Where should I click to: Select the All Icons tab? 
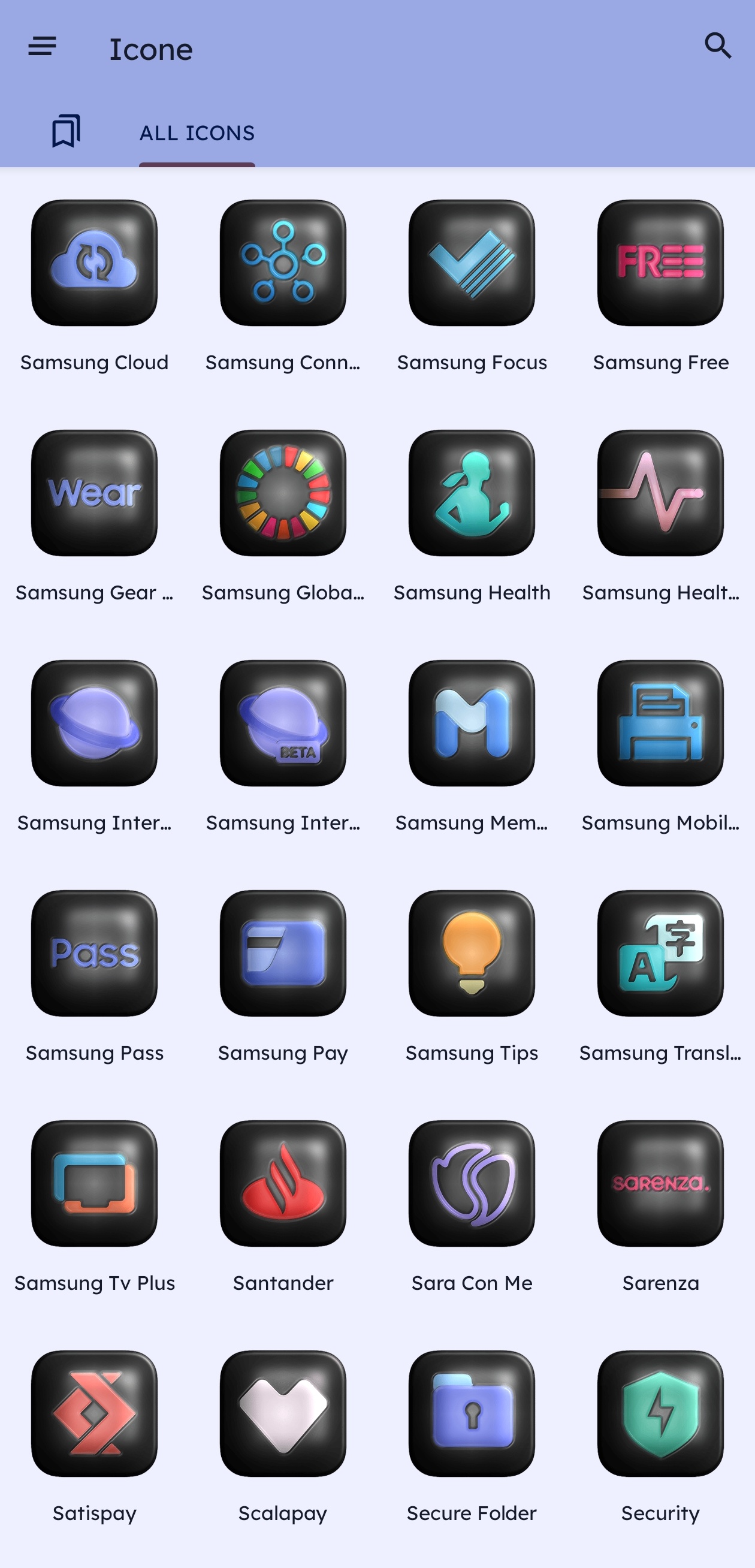[x=197, y=132]
